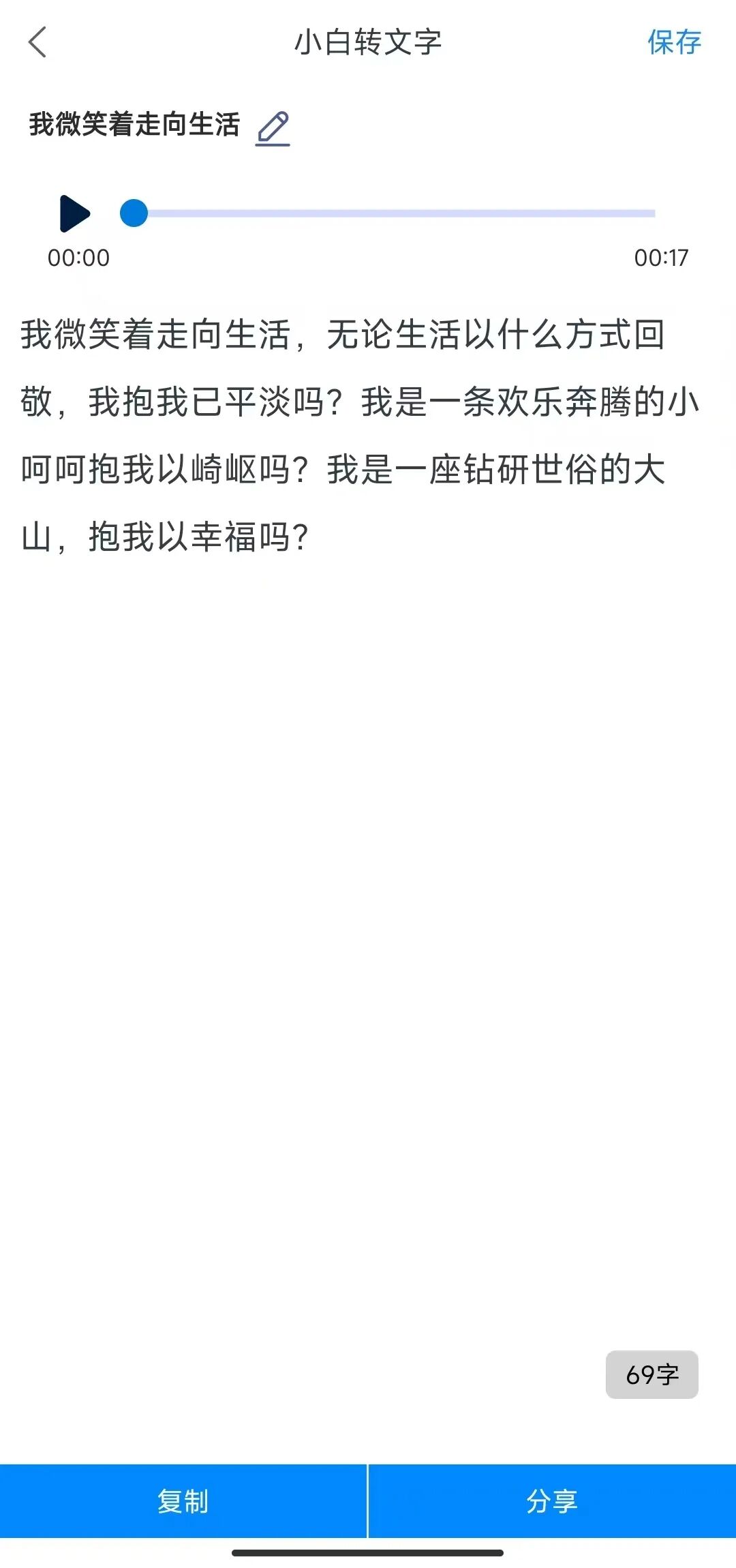This screenshot has height=1568, width=736.
Task: Tap 保存 to save the transcript
Action: (673, 42)
